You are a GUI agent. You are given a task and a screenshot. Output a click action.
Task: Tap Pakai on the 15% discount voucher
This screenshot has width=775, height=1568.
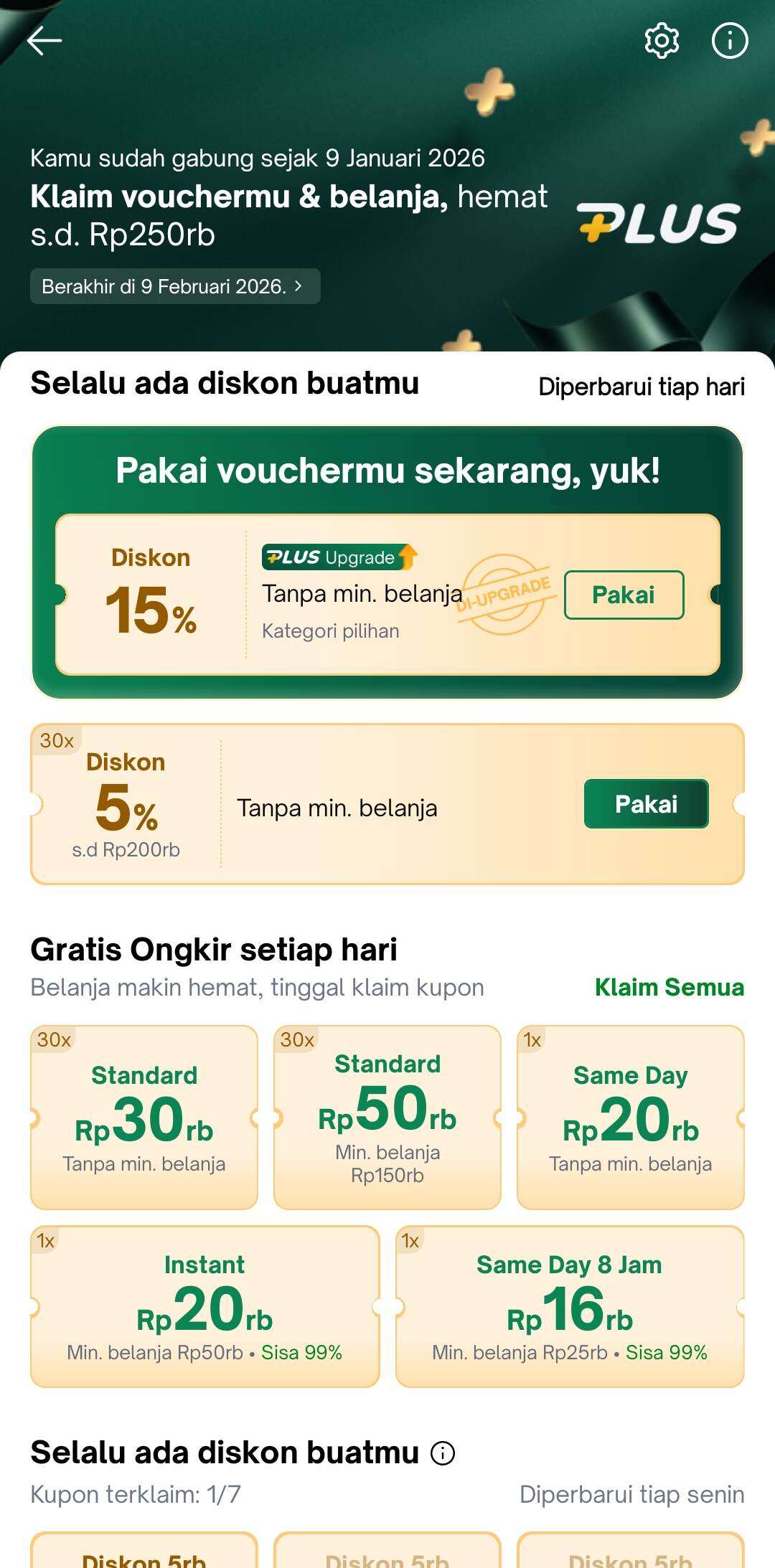(x=623, y=595)
